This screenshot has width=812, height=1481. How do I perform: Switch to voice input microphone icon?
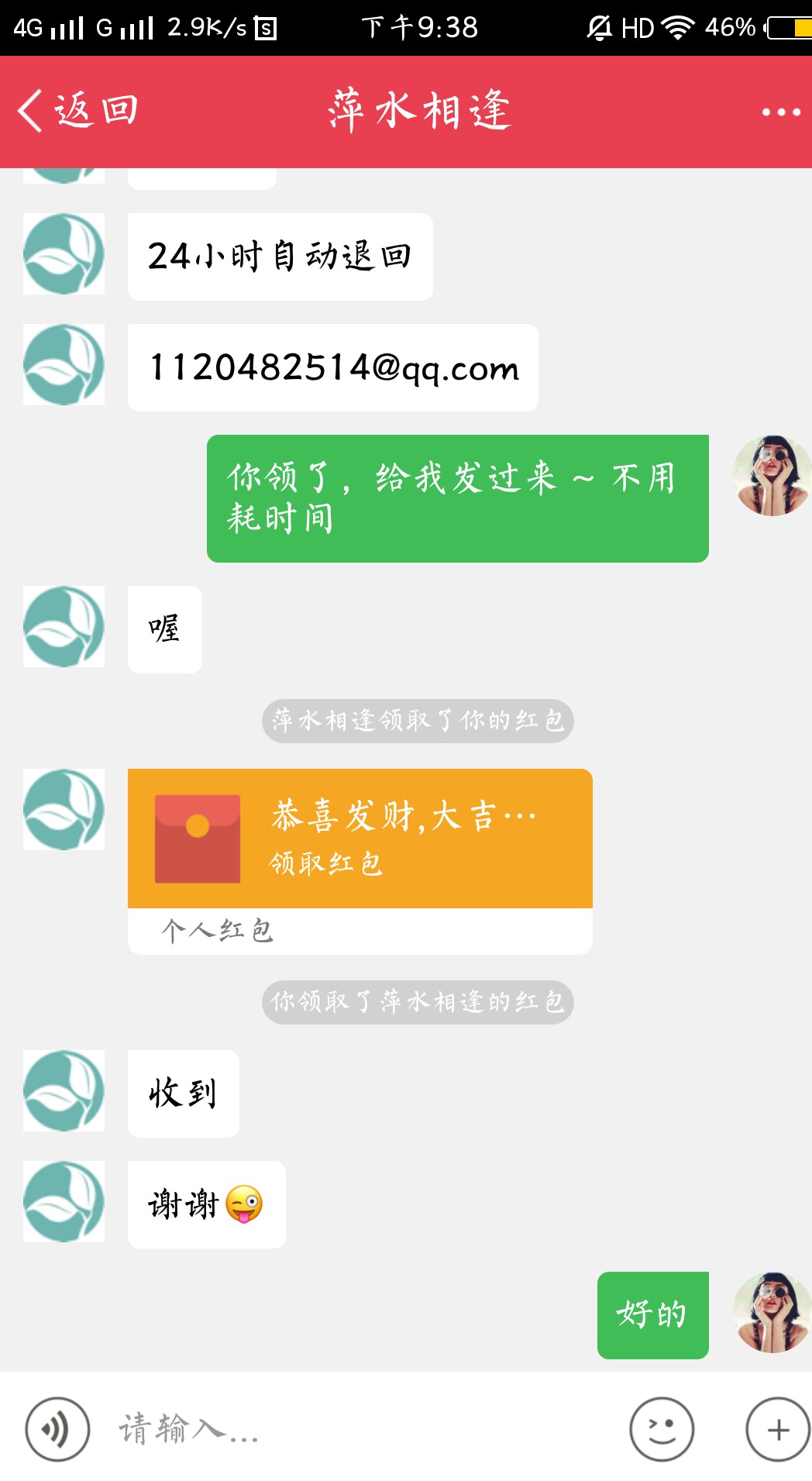click(x=57, y=1429)
